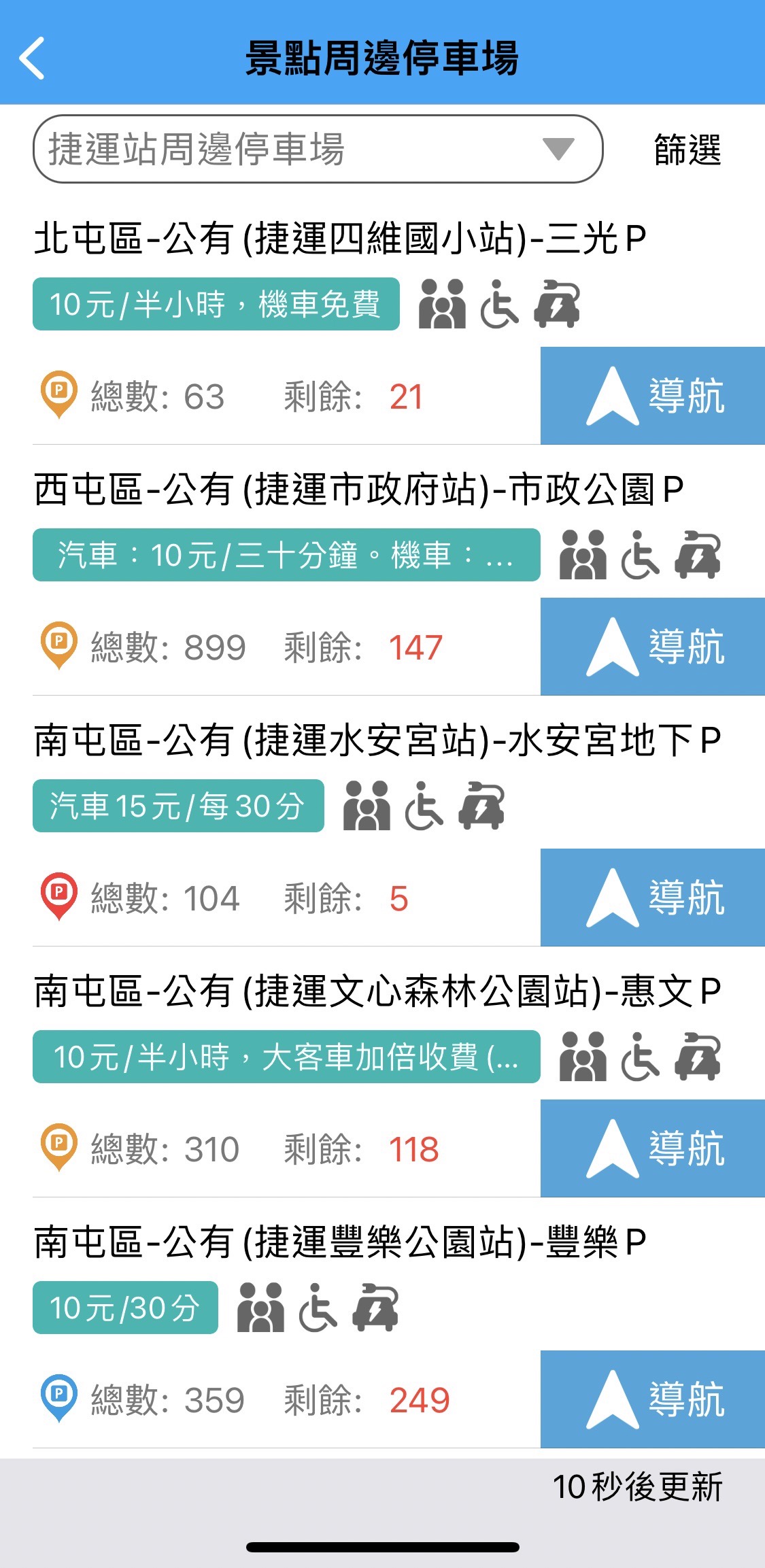Select 南屯區 水安宮地下 P listing

(377, 740)
